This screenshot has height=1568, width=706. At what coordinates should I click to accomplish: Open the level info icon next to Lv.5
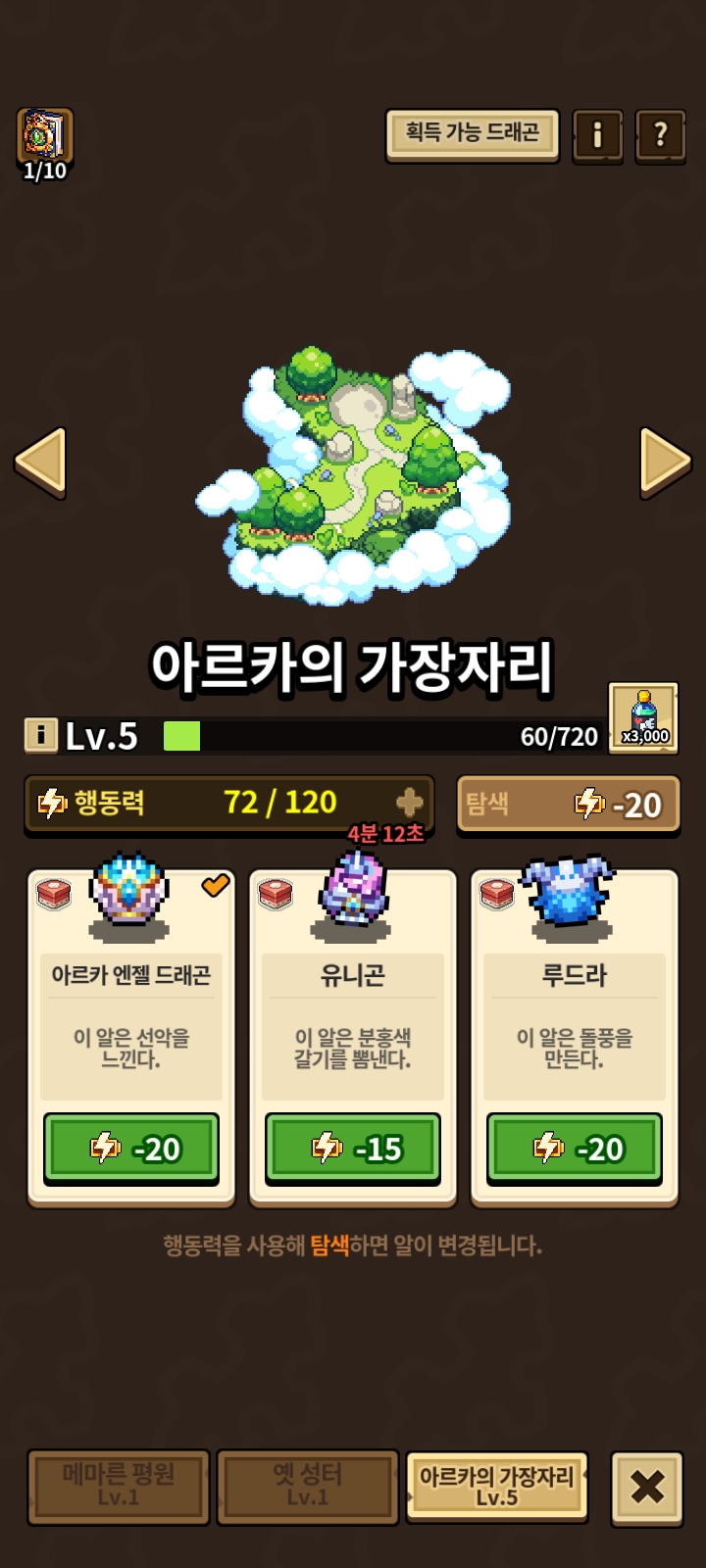click(x=41, y=735)
